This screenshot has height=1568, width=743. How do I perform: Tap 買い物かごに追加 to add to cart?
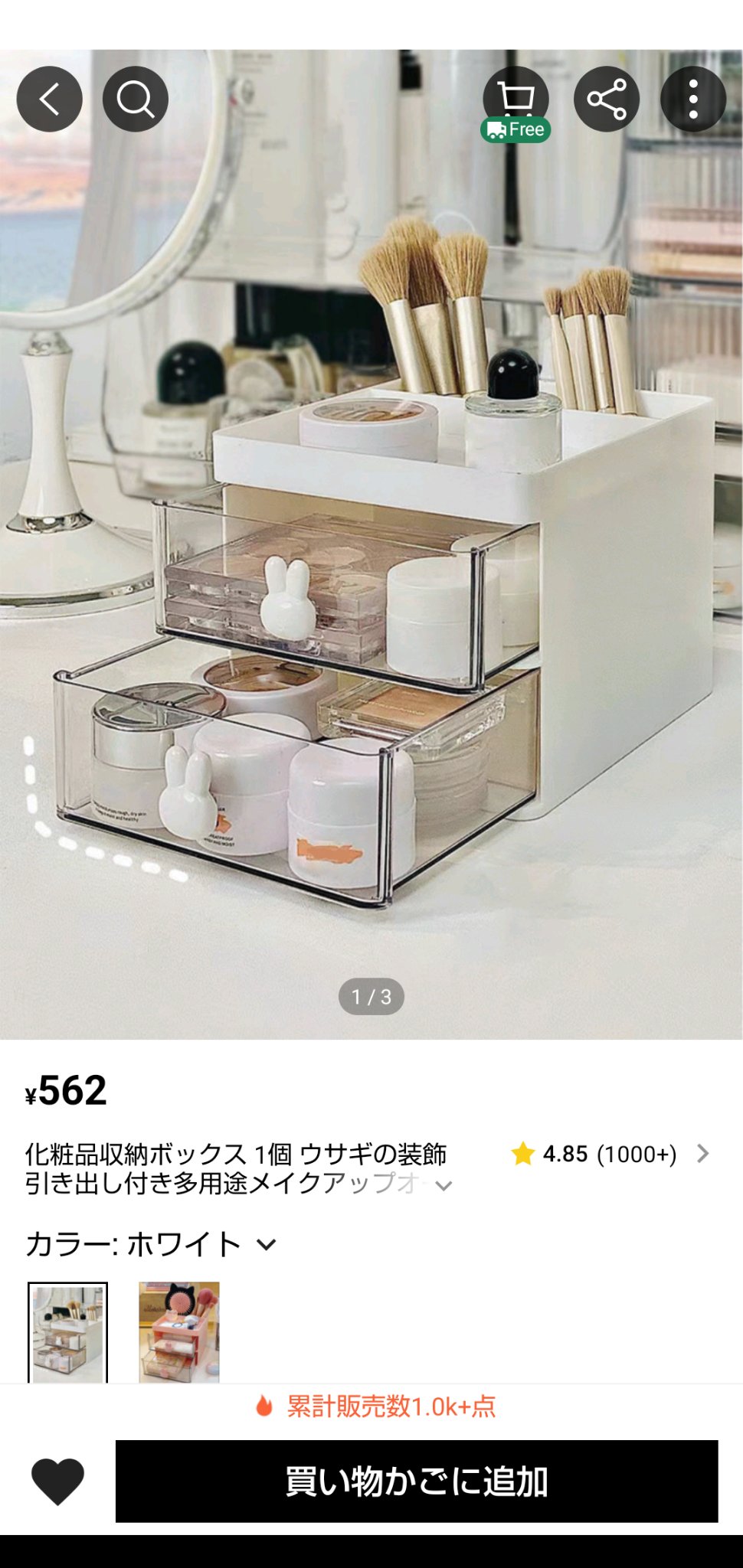click(x=417, y=1481)
